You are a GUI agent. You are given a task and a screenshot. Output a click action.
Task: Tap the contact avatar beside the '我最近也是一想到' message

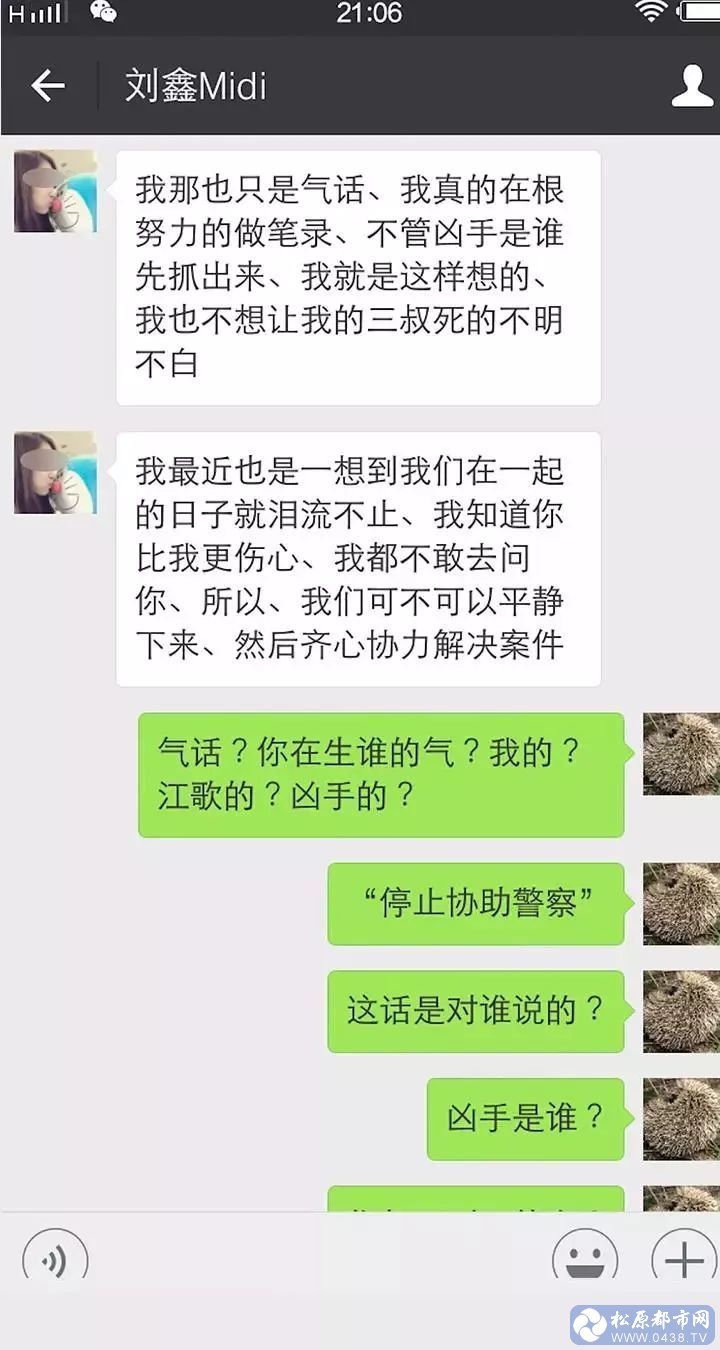pyautogui.click(x=55, y=473)
